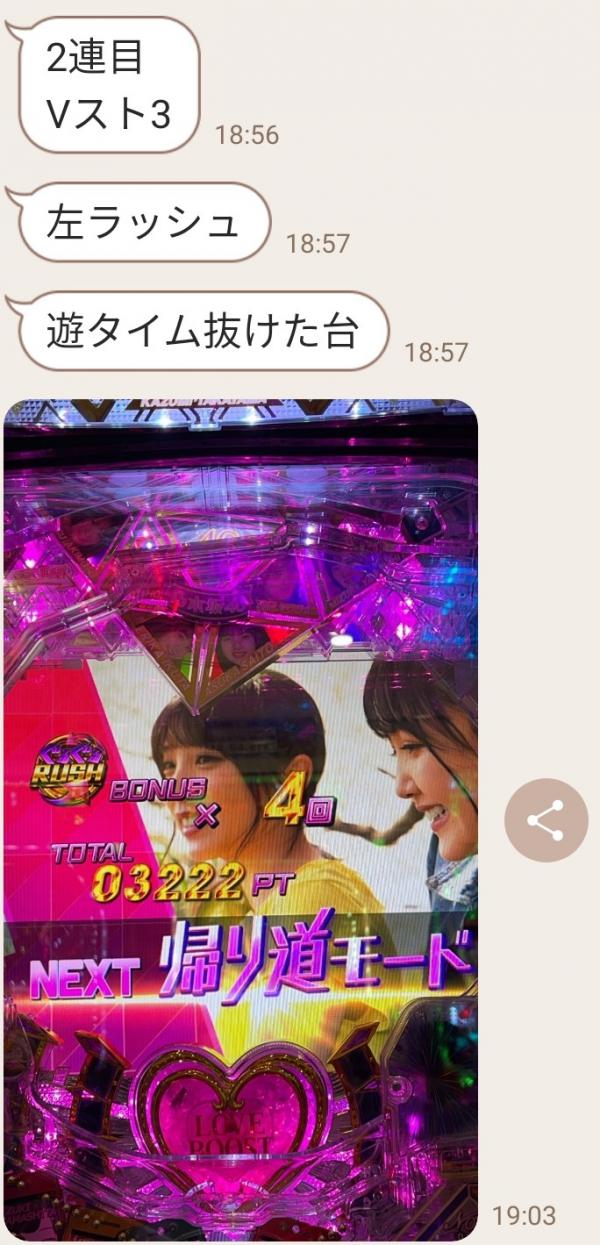Share the photo with the share icon

click(545, 820)
